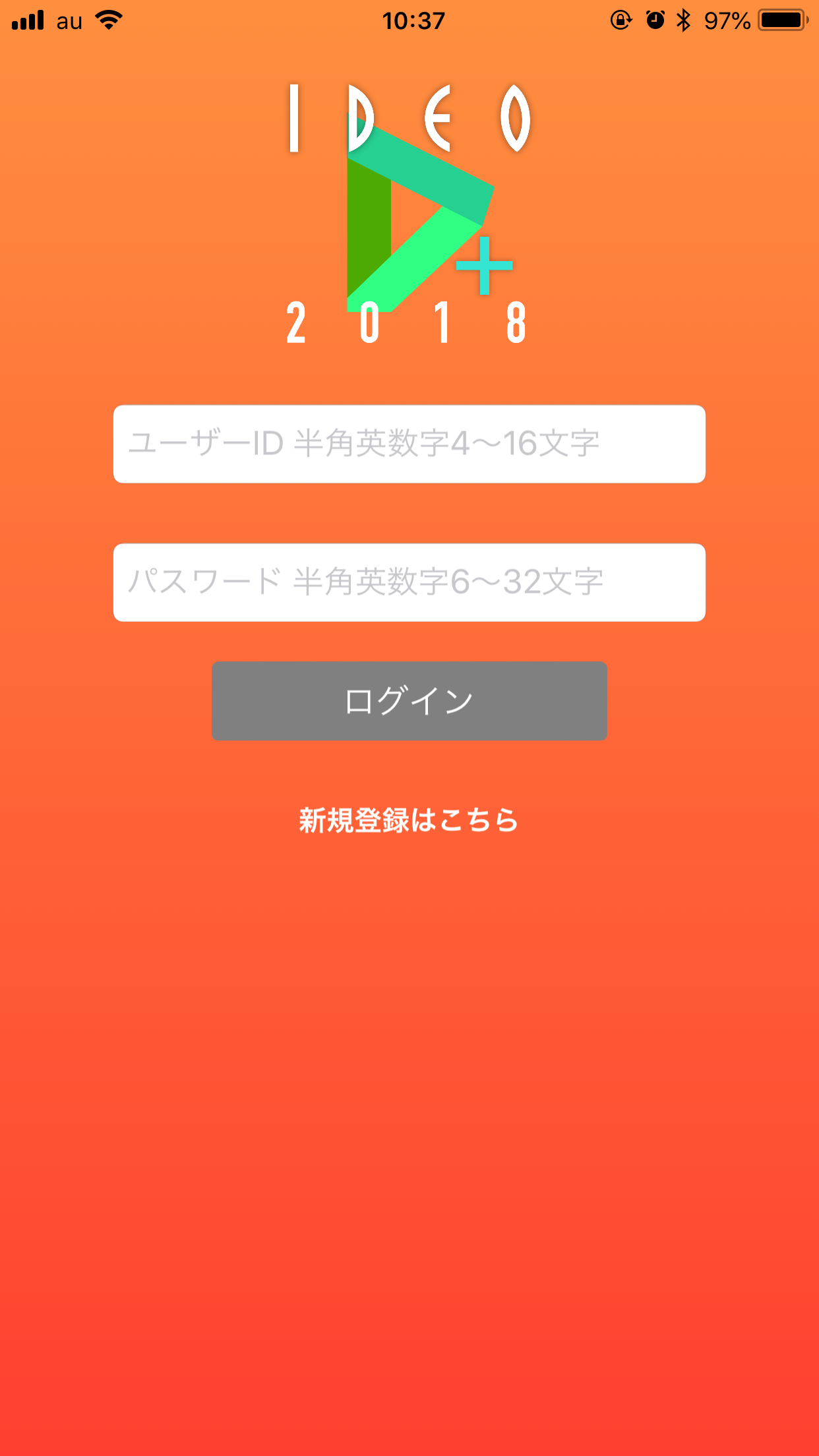Tap the ユーザーID placeholder text
The image size is (819, 1456).
[364, 444]
